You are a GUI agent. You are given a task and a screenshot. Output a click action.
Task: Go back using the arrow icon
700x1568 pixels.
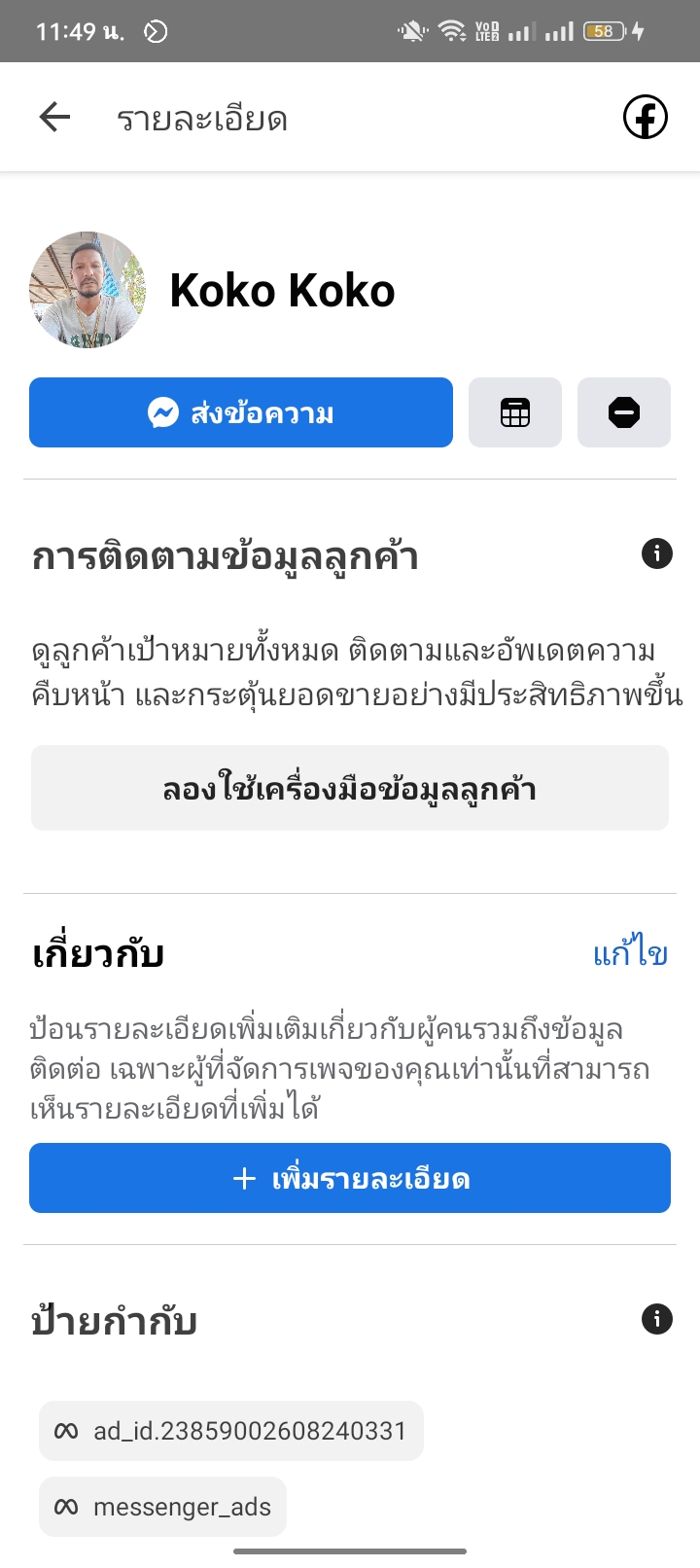(x=55, y=118)
